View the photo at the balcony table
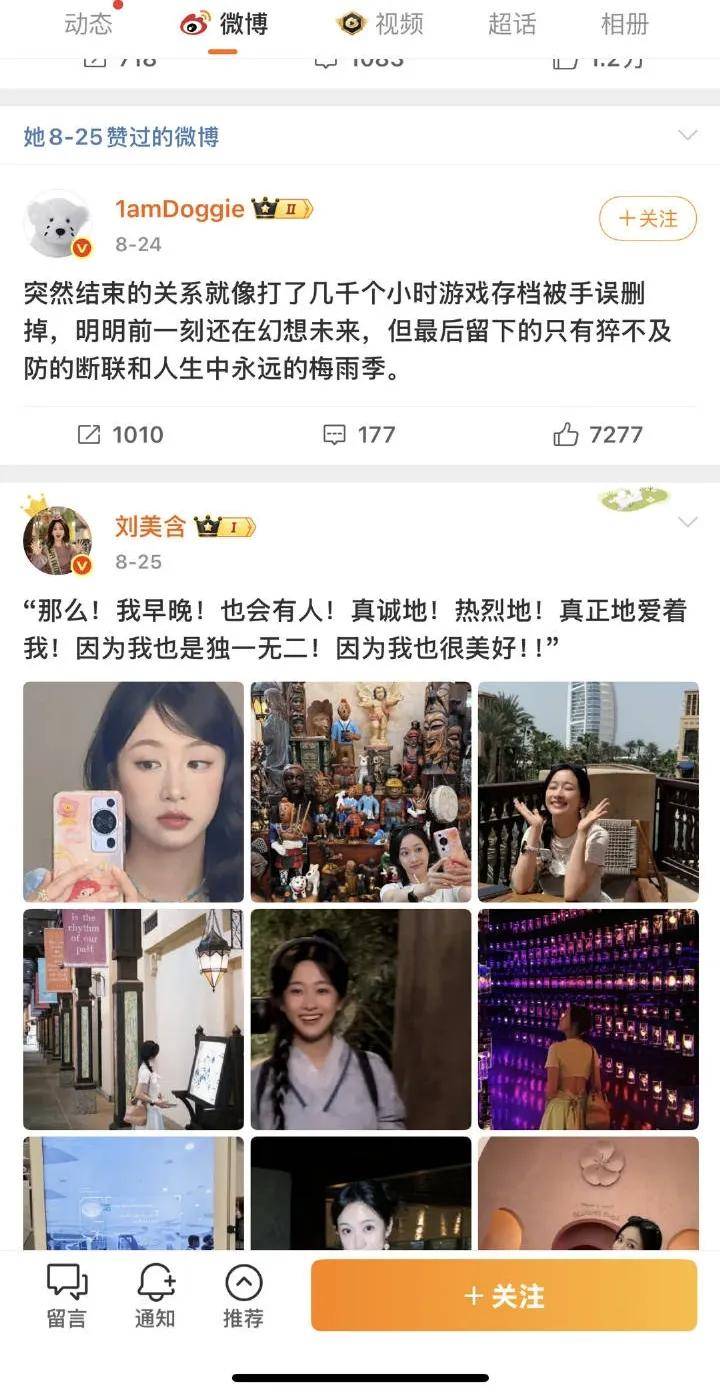The image size is (720, 1395). click(588, 792)
